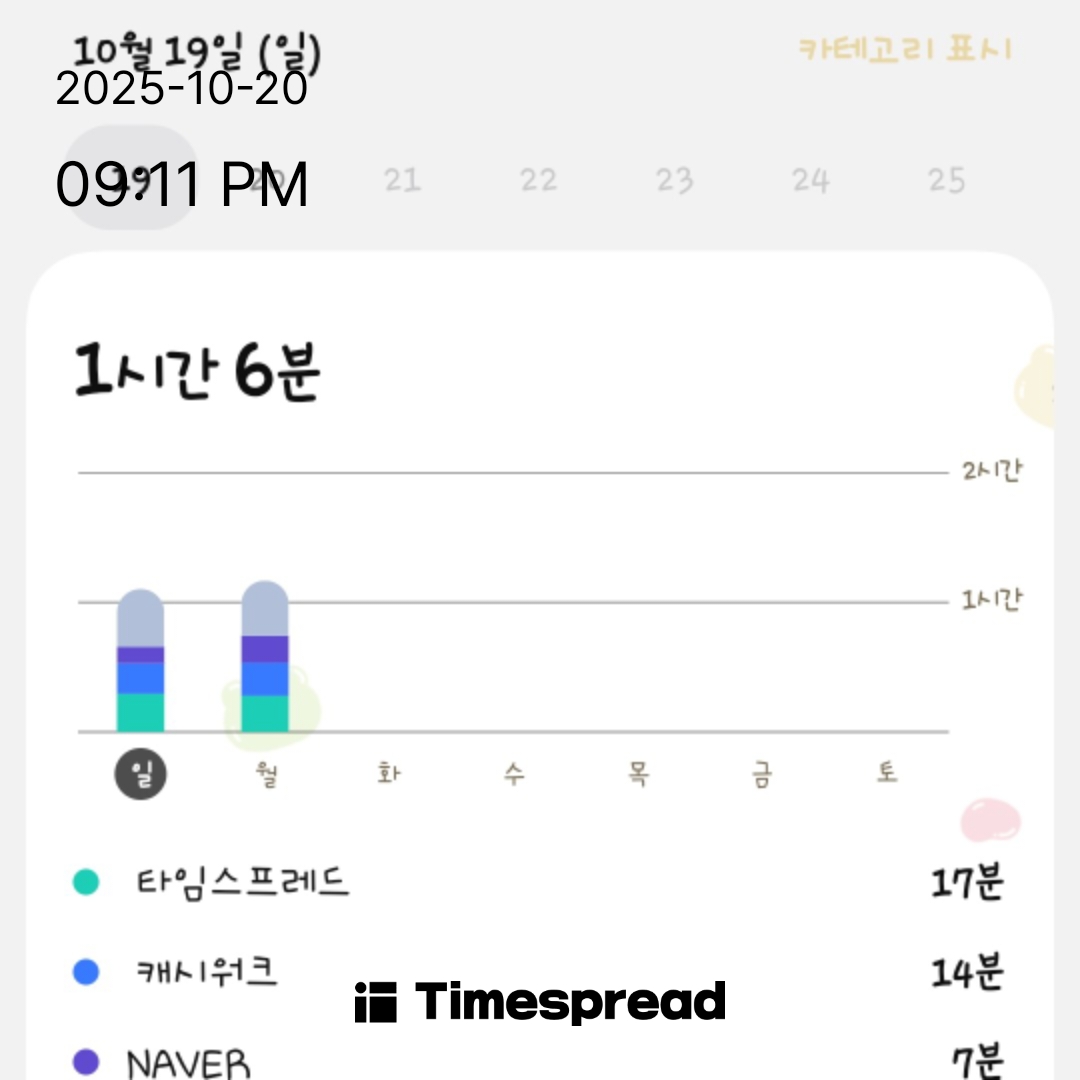Image resolution: width=1080 pixels, height=1080 pixels.
Task: Select date 22 in the week strip
Action: 538,181
